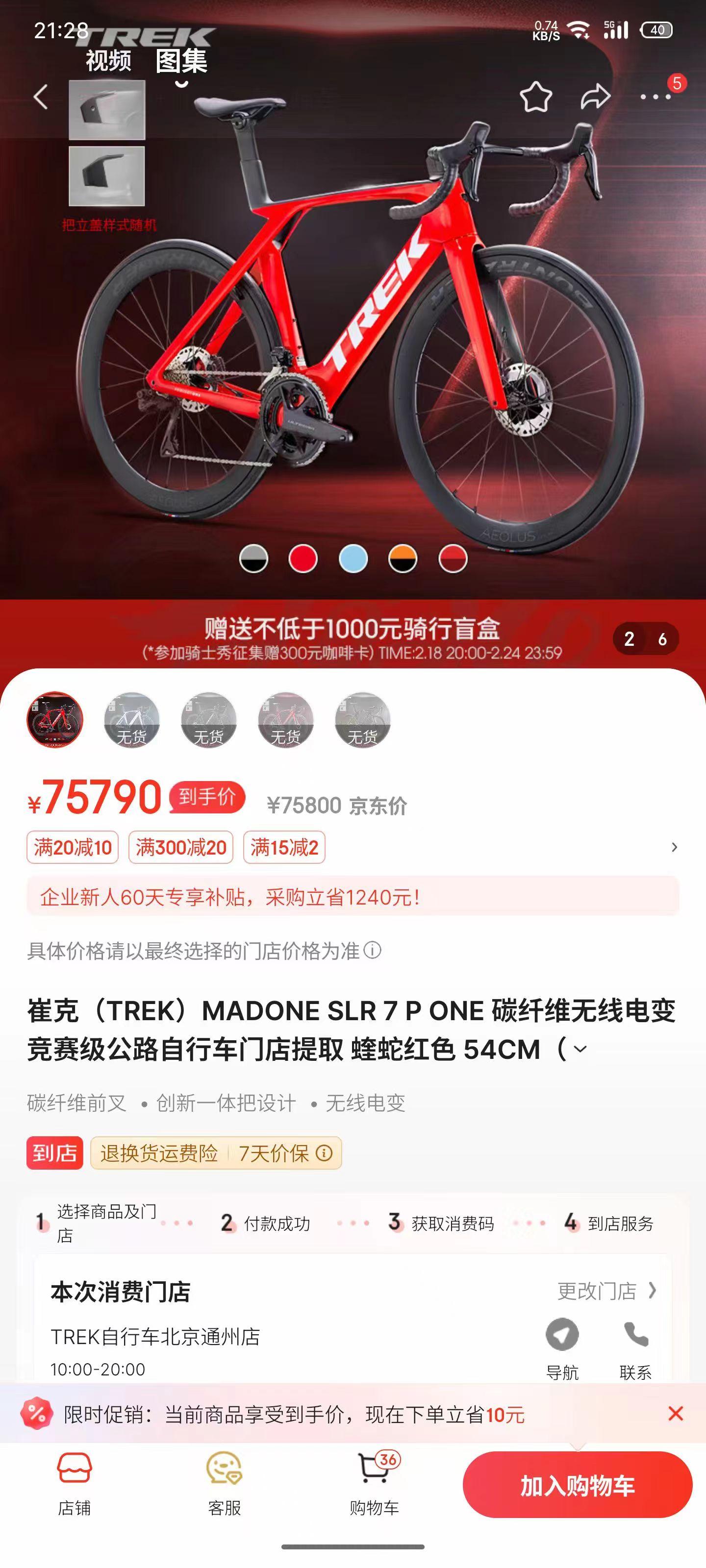Share this product

[x=595, y=97]
